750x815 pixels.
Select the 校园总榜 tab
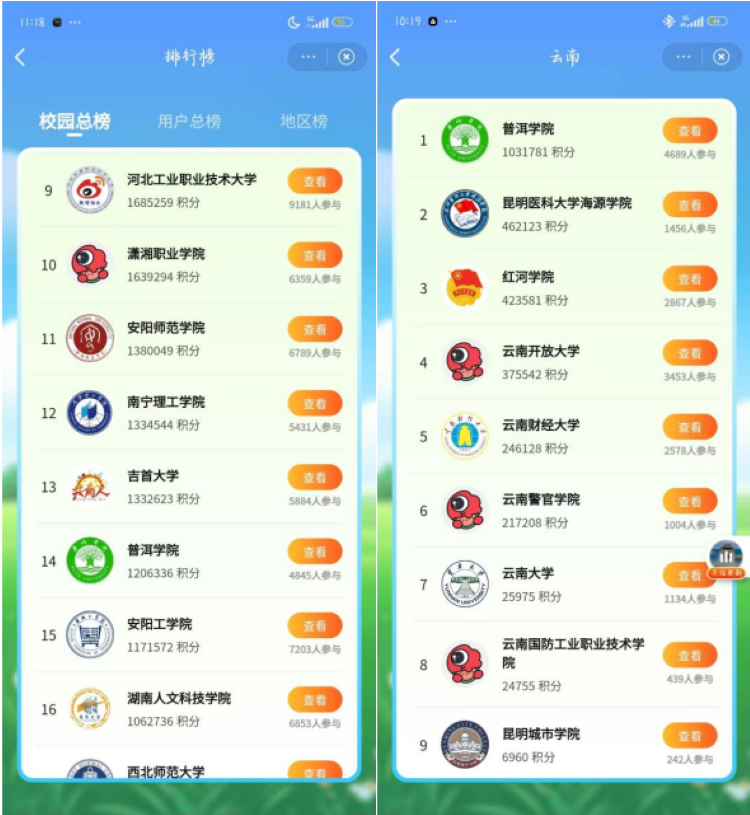tap(75, 121)
